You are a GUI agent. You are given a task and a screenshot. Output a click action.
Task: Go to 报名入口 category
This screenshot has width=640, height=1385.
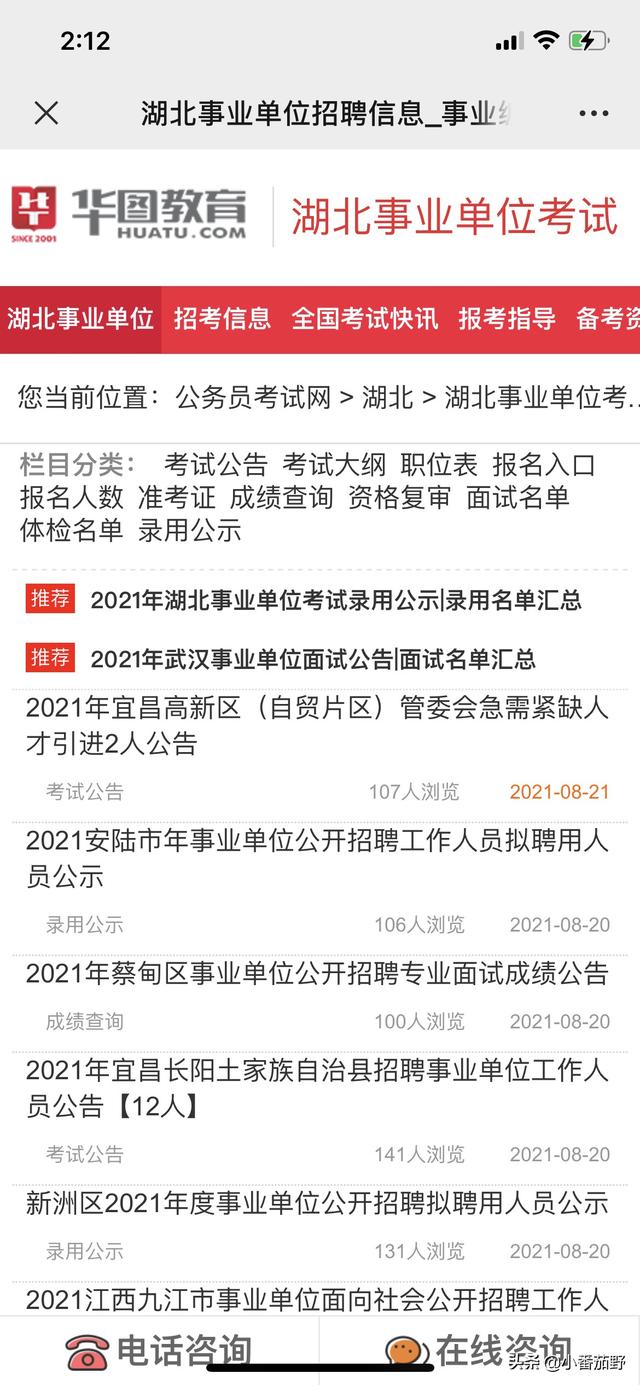tap(544, 465)
